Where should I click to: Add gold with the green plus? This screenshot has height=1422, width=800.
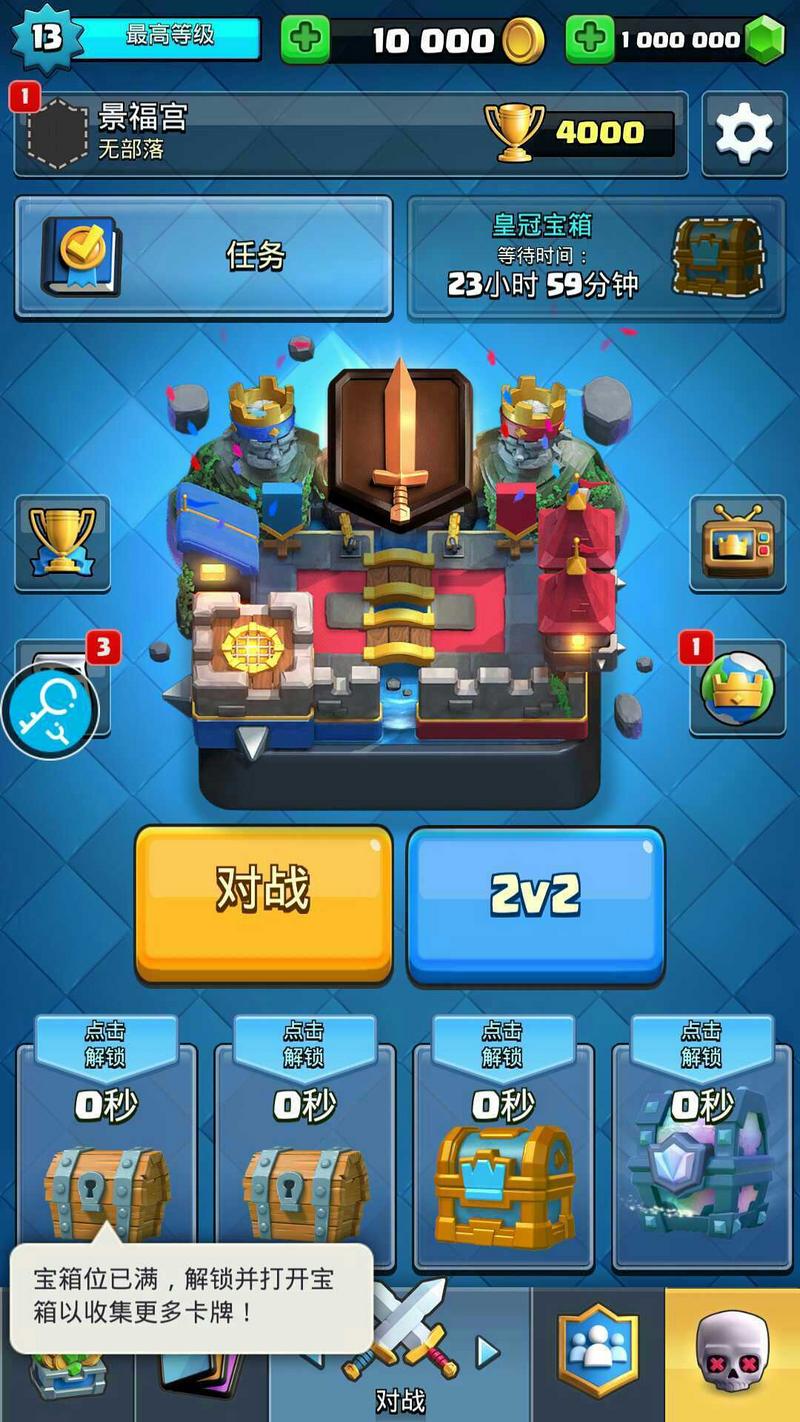click(x=305, y=40)
